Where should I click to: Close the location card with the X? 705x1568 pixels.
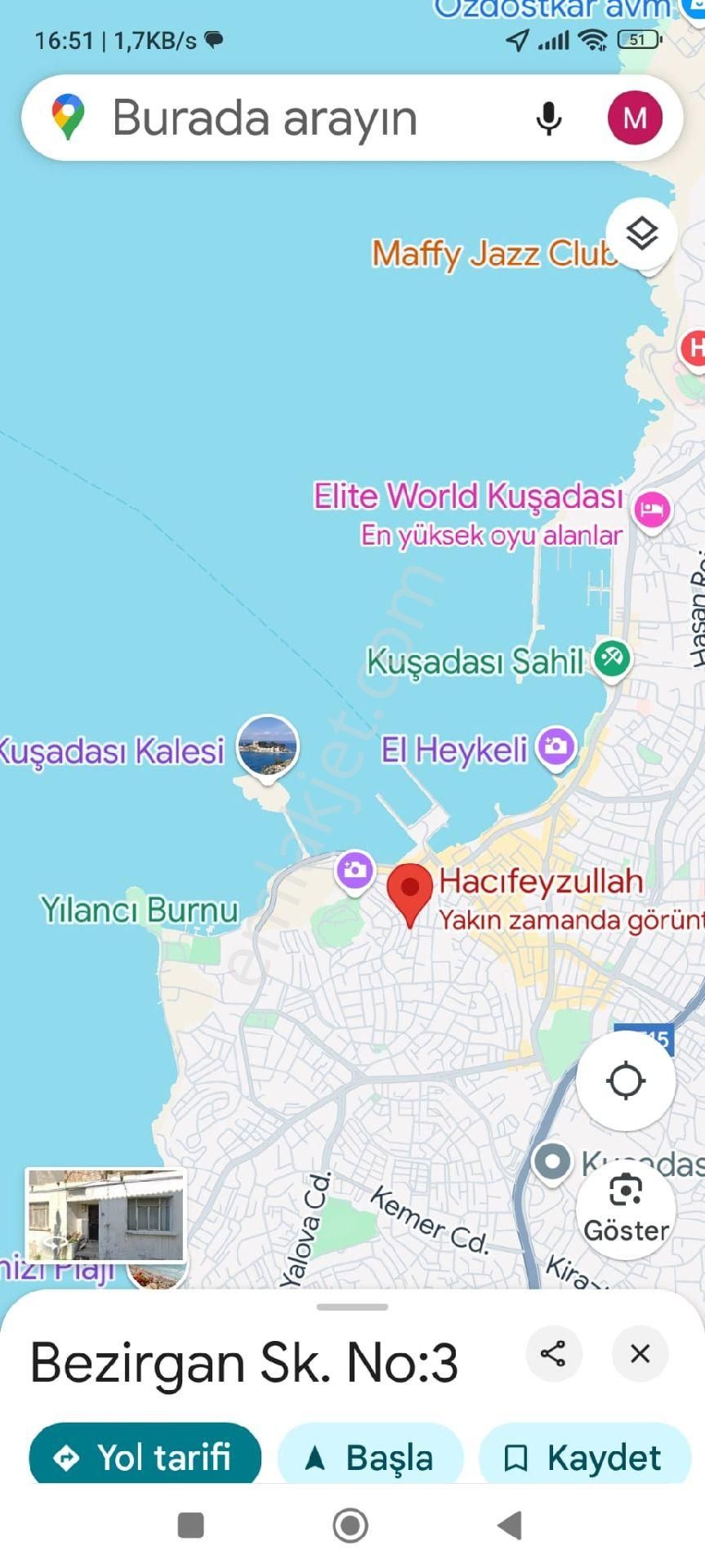(639, 1352)
